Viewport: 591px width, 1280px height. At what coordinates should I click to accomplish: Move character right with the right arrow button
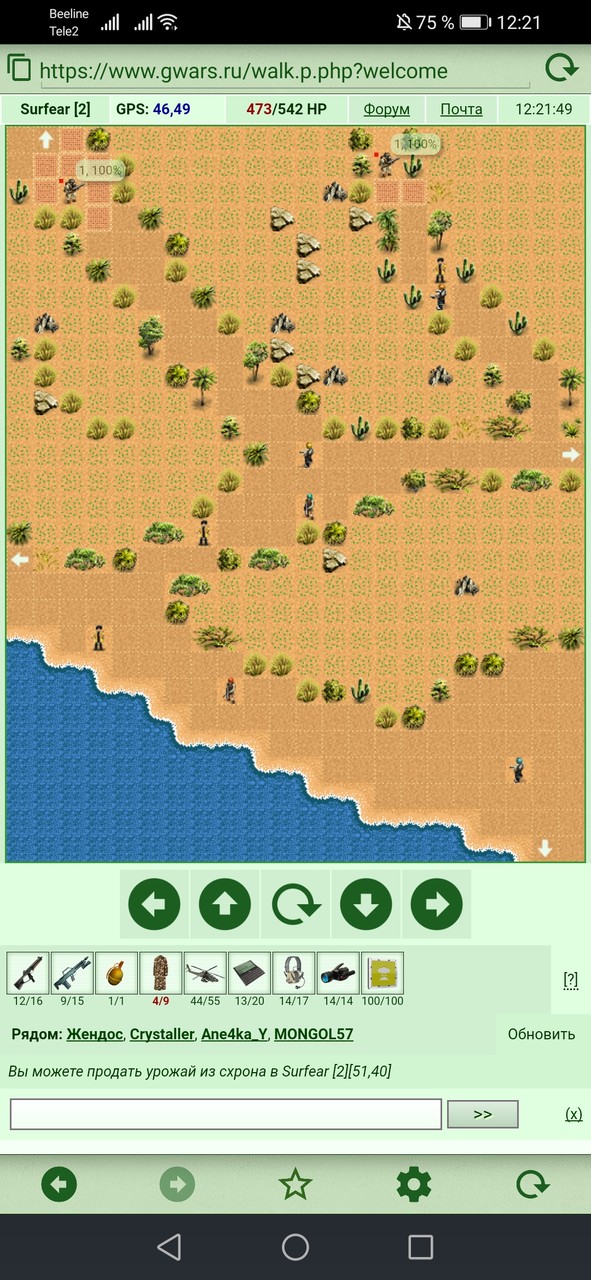pyautogui.click(x=437, y=905)
